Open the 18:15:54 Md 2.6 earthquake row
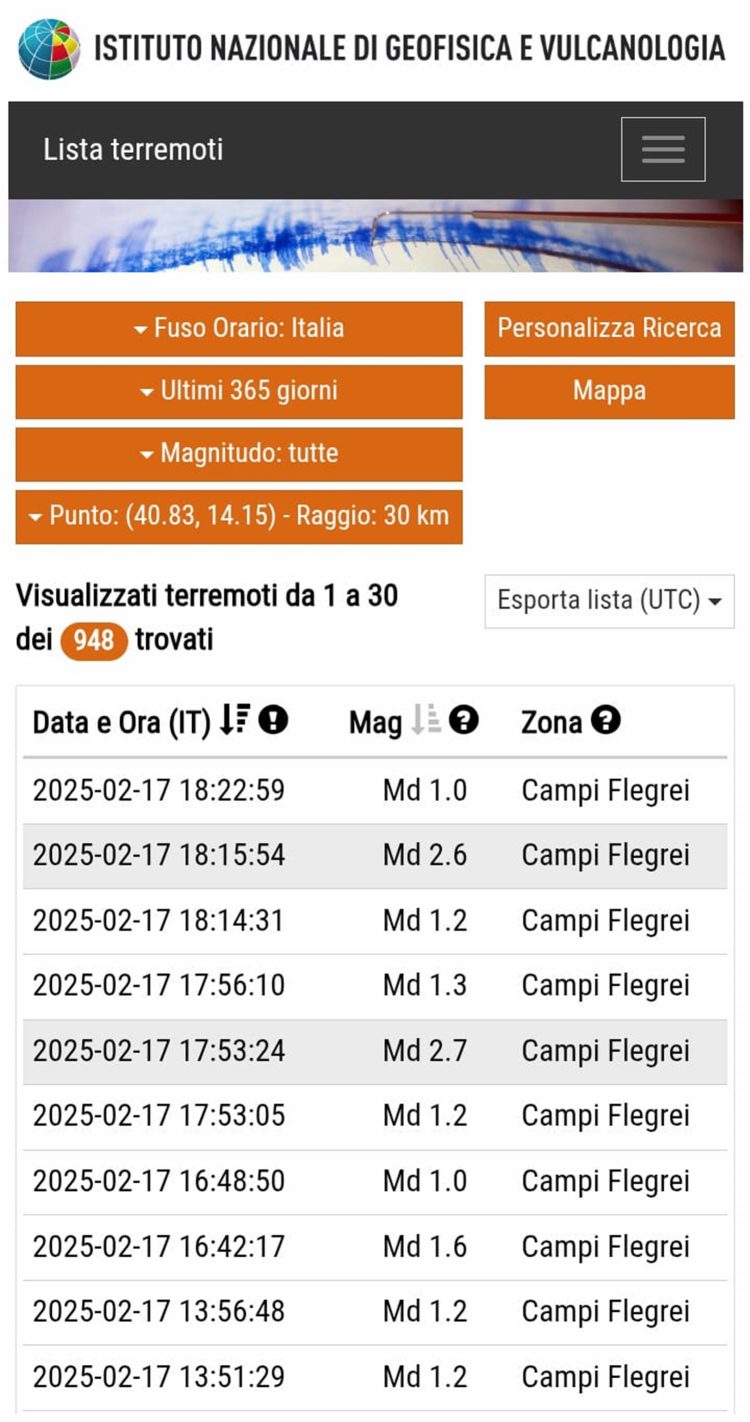 click(375, 856)
